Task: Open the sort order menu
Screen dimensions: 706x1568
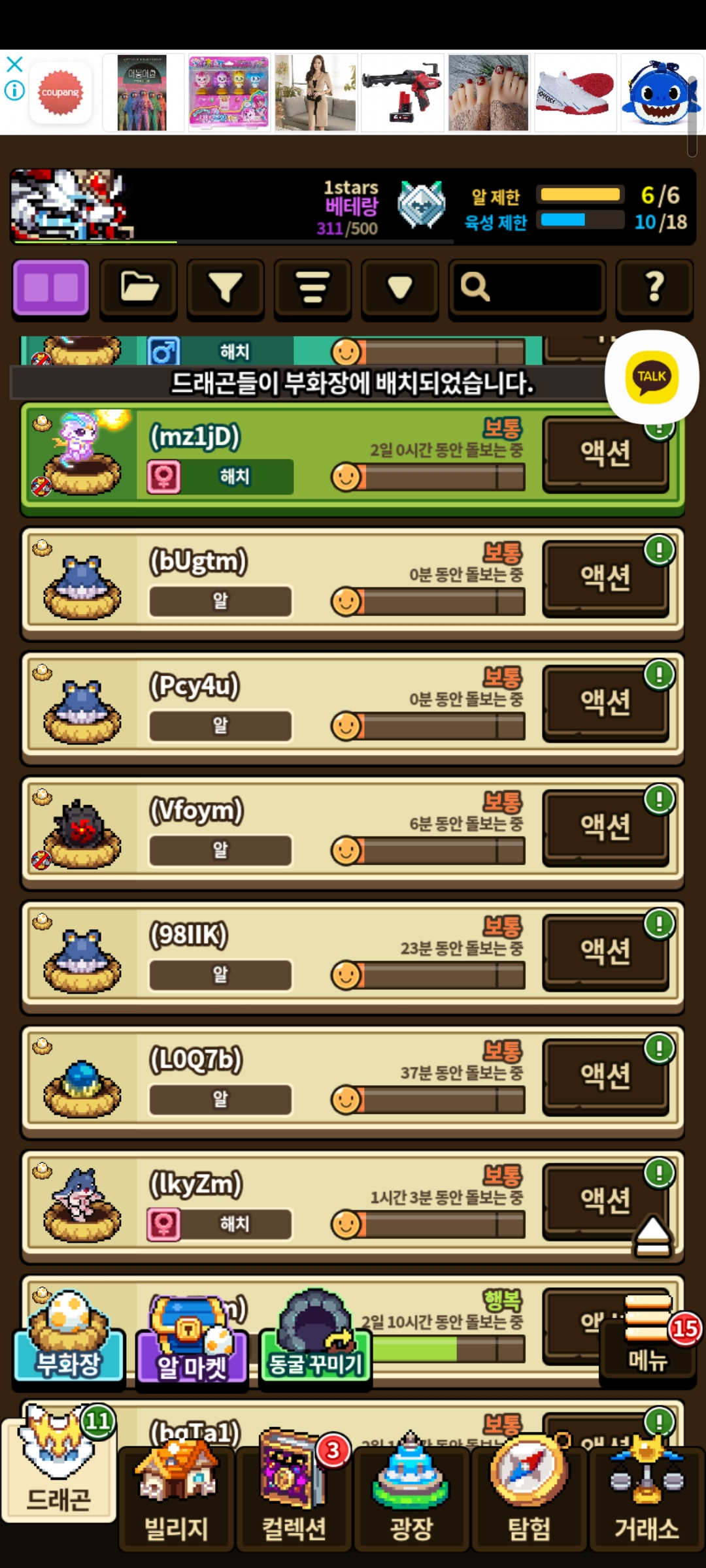Action: pyautogui.click(x=312, y=288)
